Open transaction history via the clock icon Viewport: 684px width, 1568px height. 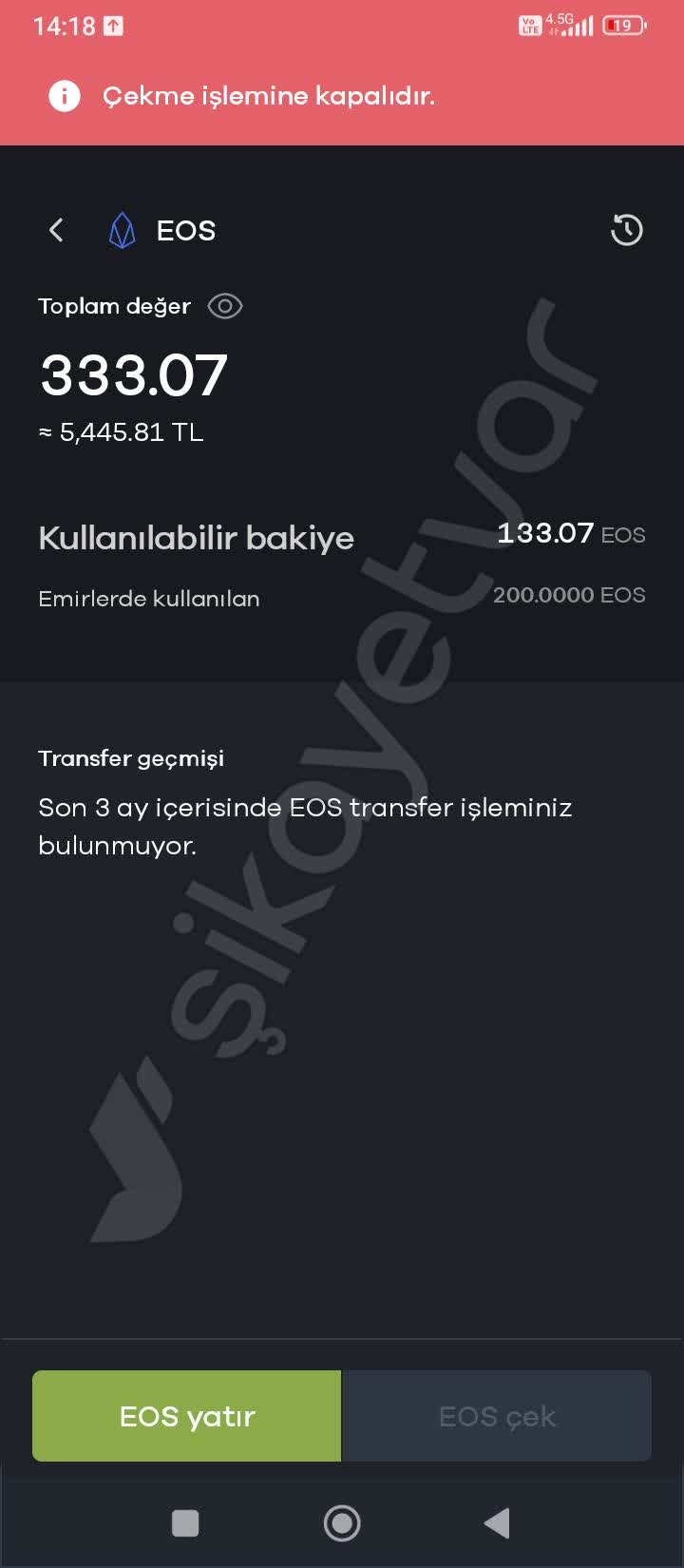click(626, 230)
